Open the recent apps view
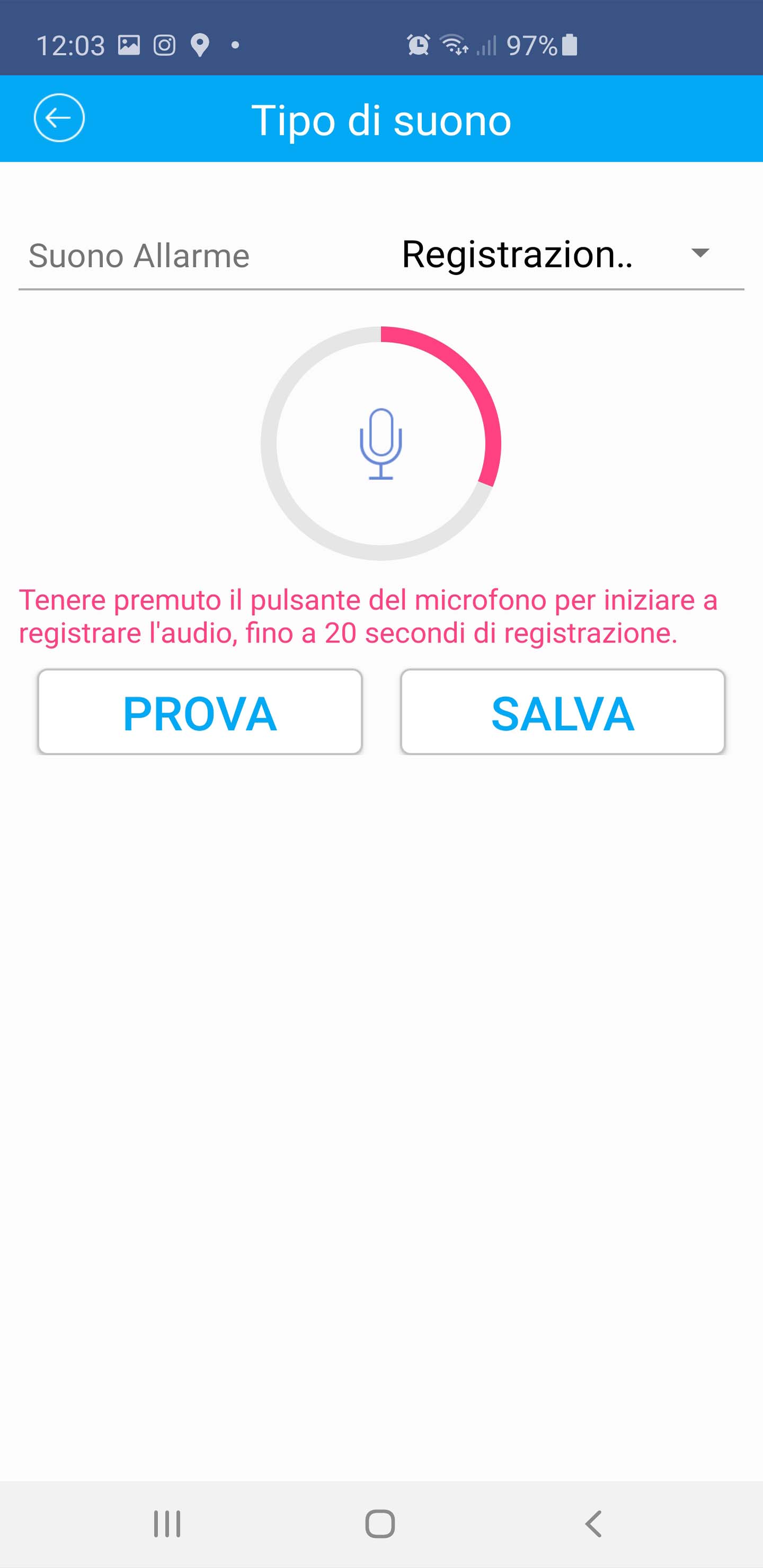Viewport: 763px width, 1568px height. coord(167,1524)
